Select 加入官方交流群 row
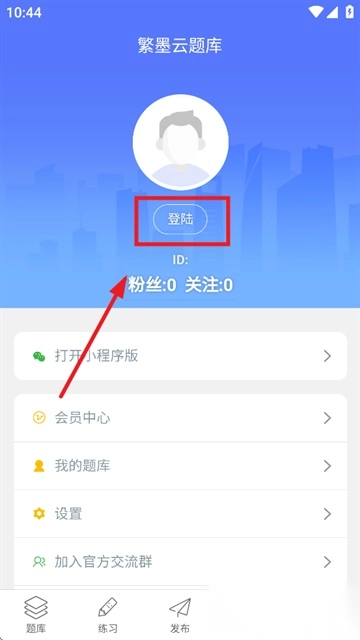This screenshot has width=360, height=640. [x=180, y=562]
